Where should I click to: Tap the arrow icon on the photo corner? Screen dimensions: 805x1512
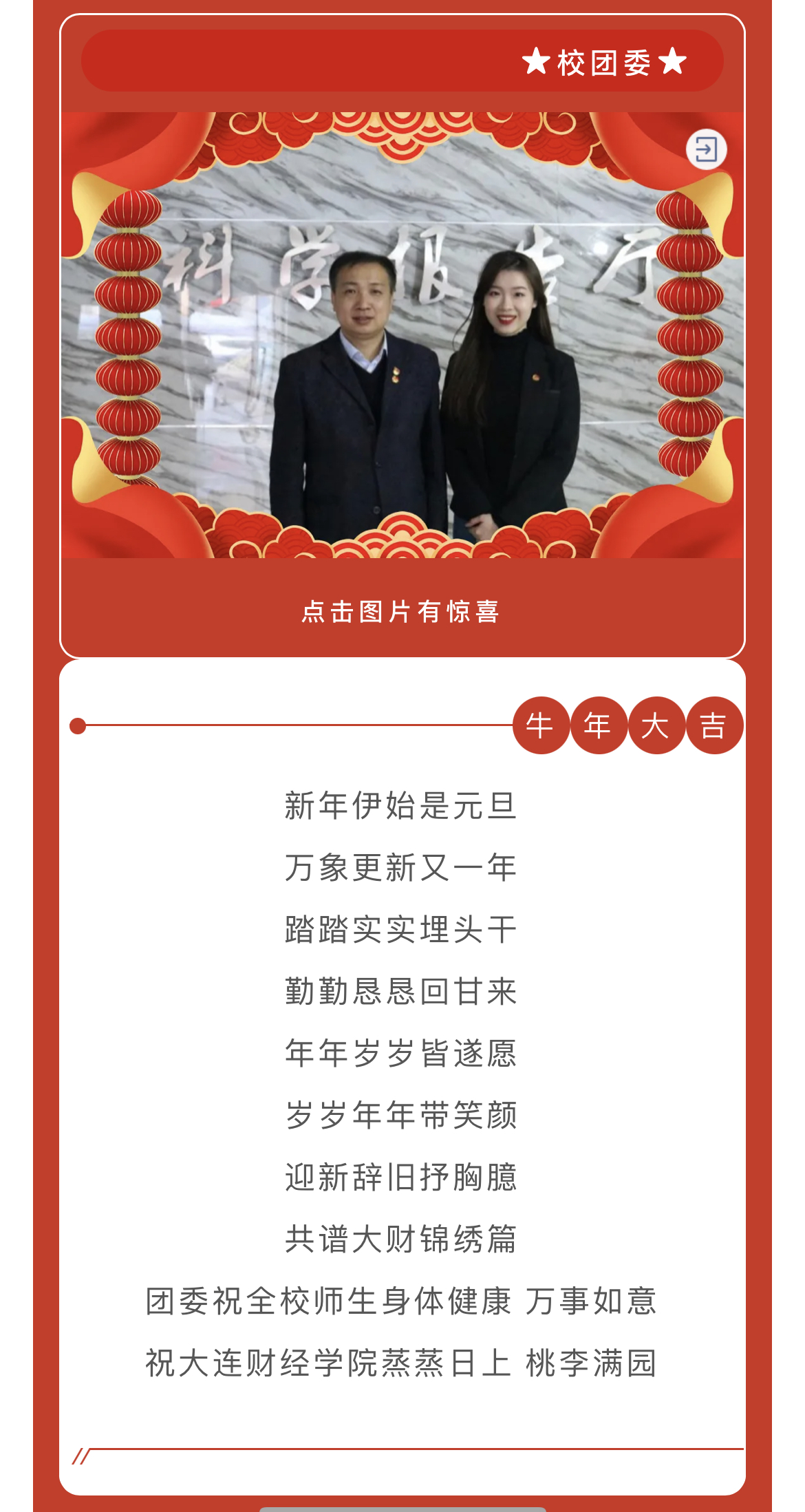(706, 149)
